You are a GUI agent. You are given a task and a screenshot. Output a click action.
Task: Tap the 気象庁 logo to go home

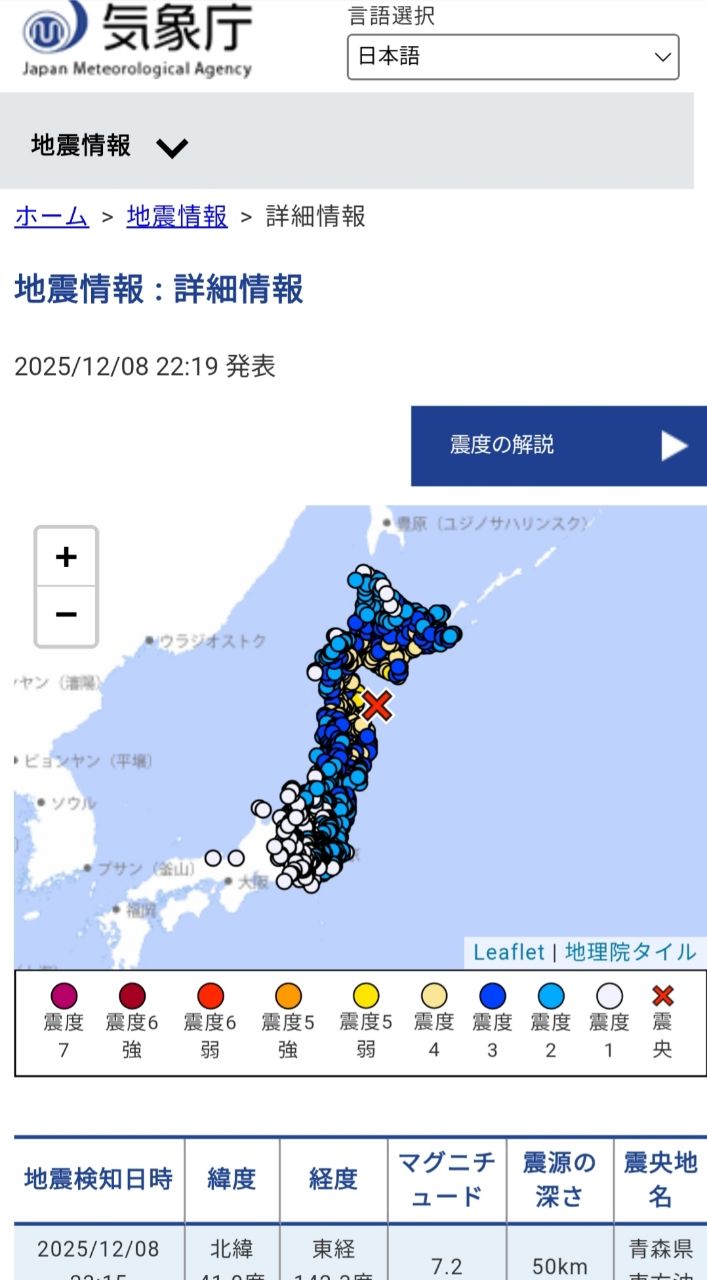(x=137, y=40)
